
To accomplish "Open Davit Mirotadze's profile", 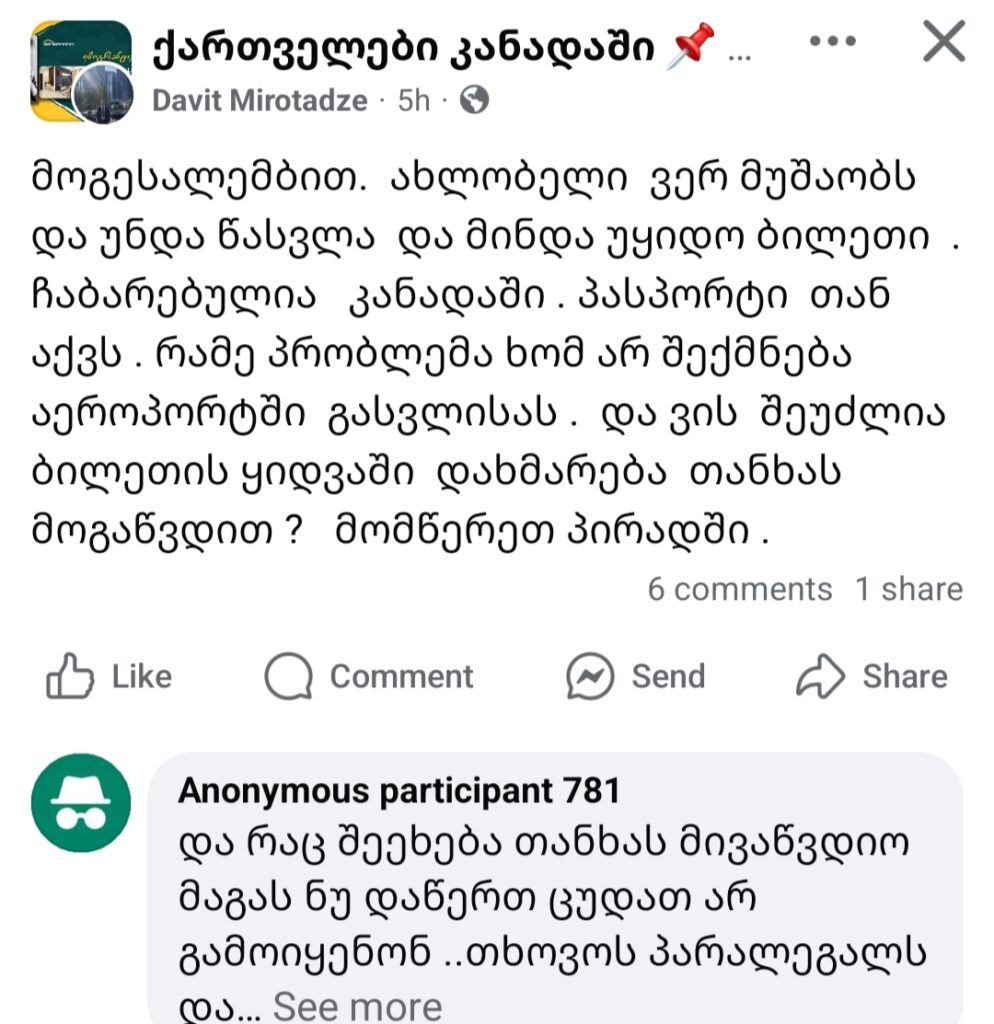I will [259, 101].
